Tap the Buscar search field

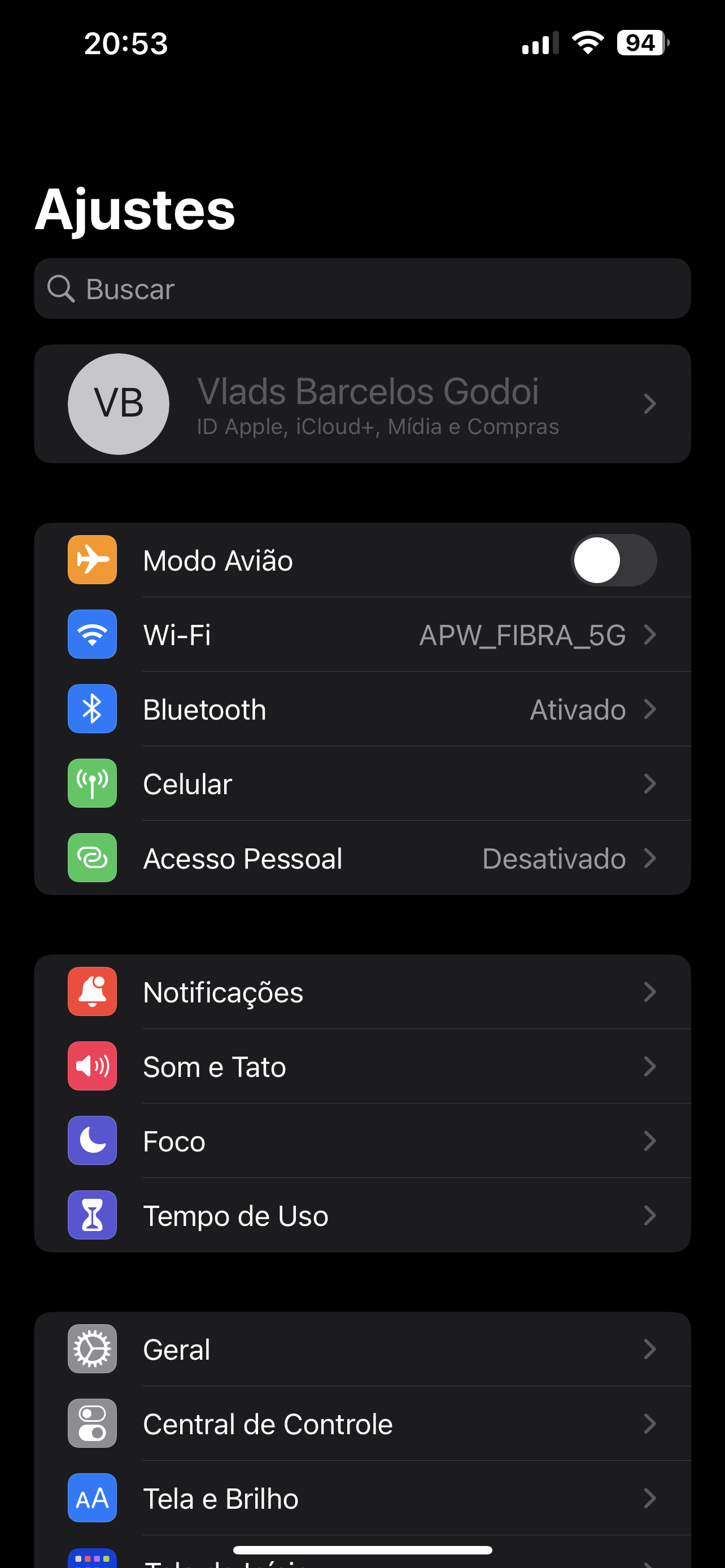click(362, 288)
